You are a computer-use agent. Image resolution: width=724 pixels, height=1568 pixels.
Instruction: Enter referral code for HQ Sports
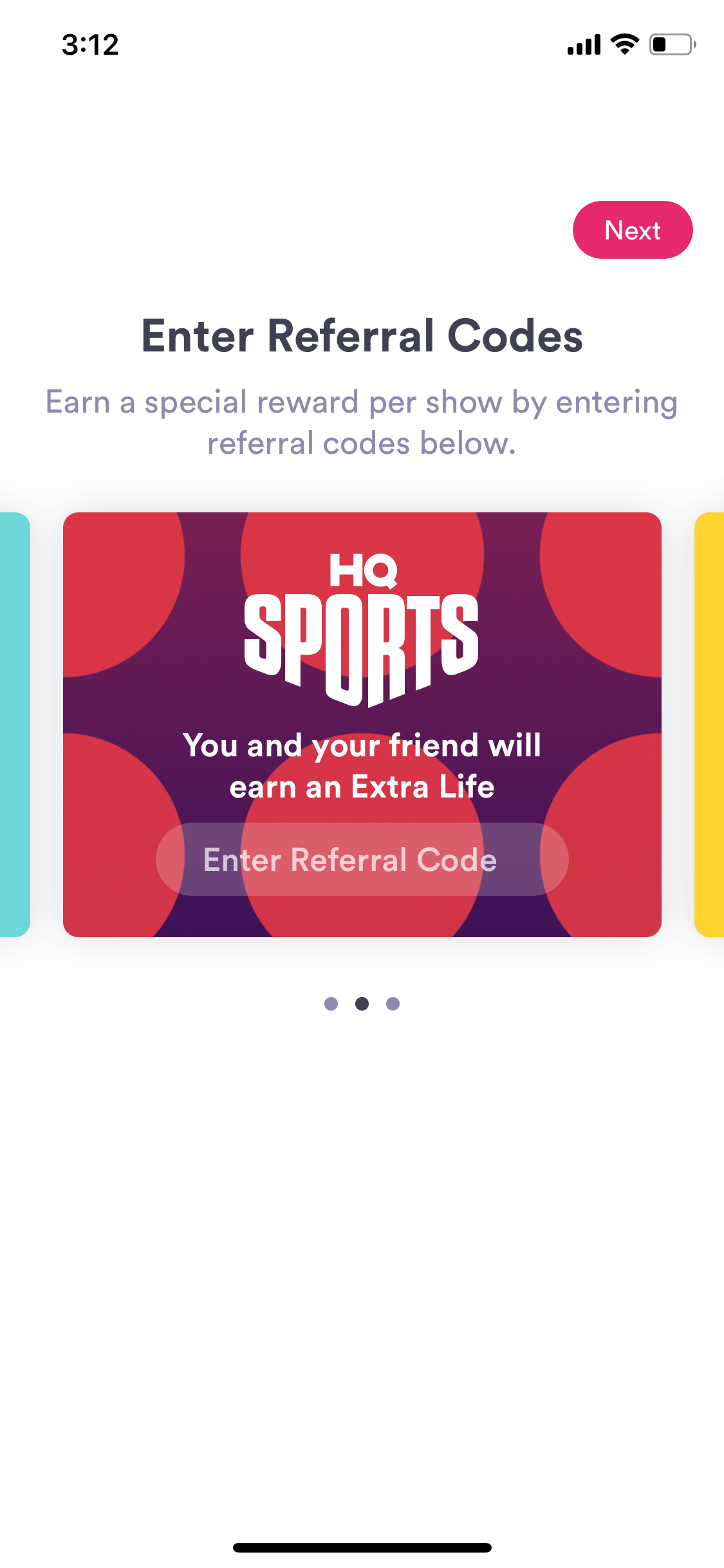click(362, 859)
